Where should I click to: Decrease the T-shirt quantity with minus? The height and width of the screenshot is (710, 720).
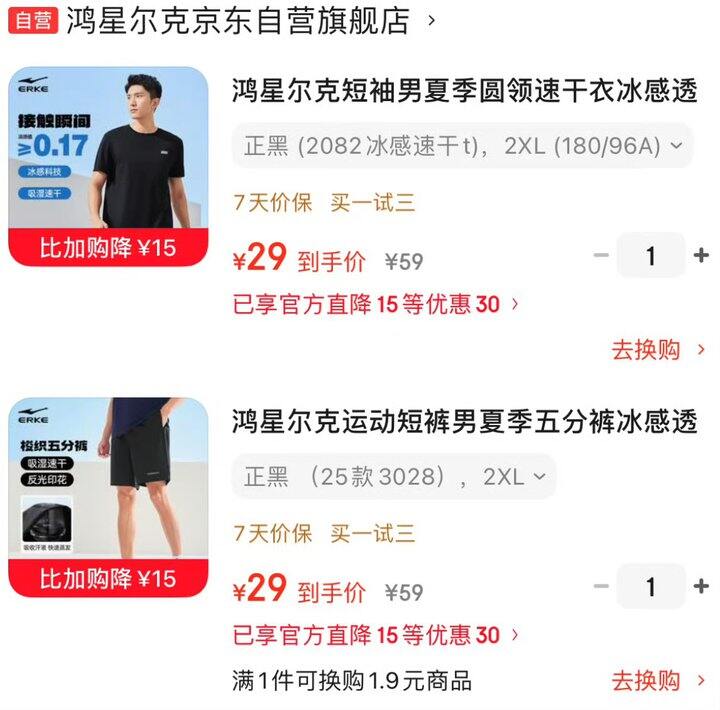[601, 255]
